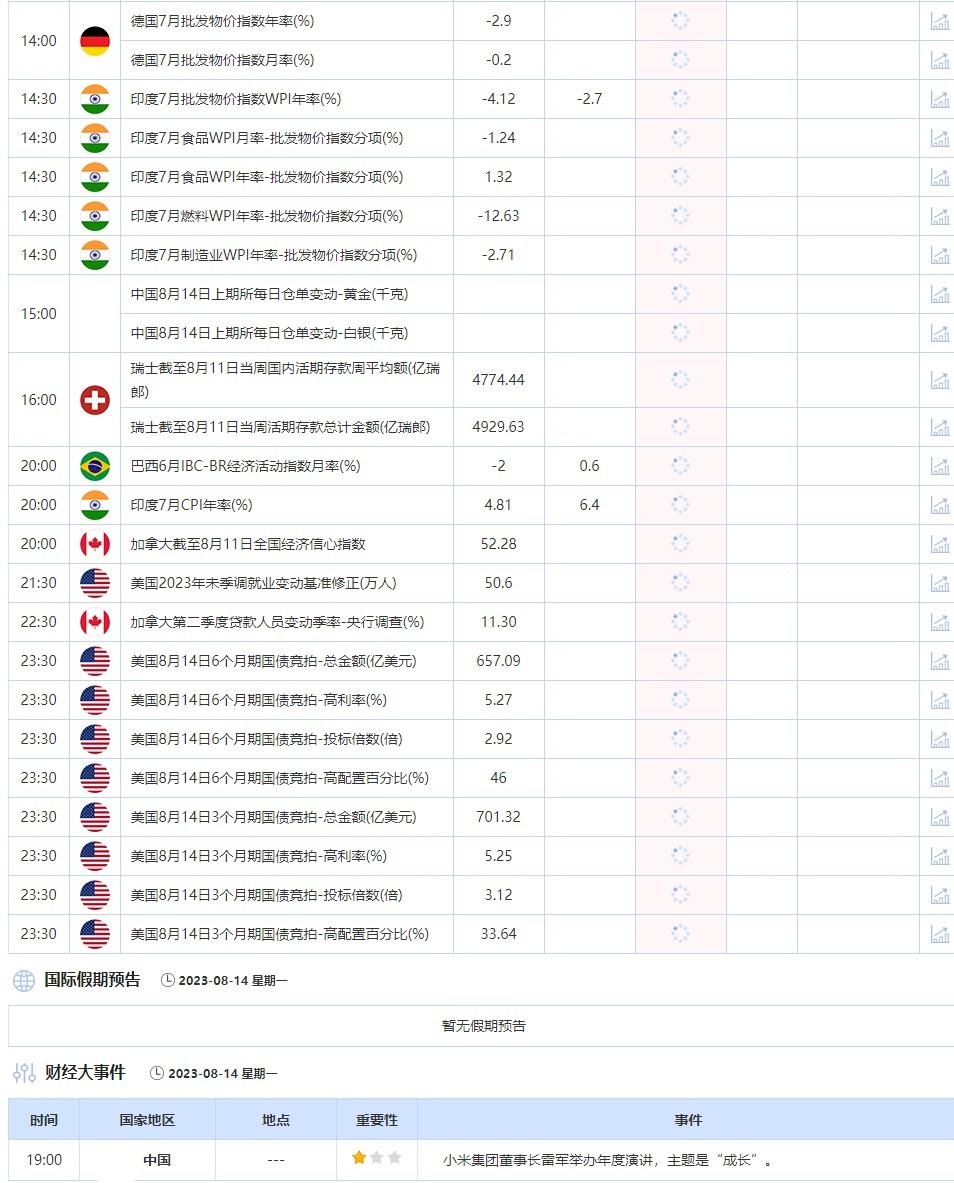Open chart for 德国7月批发物价指数月率
This screenshot has width=954, height=1183.
(x=939, y=60)
